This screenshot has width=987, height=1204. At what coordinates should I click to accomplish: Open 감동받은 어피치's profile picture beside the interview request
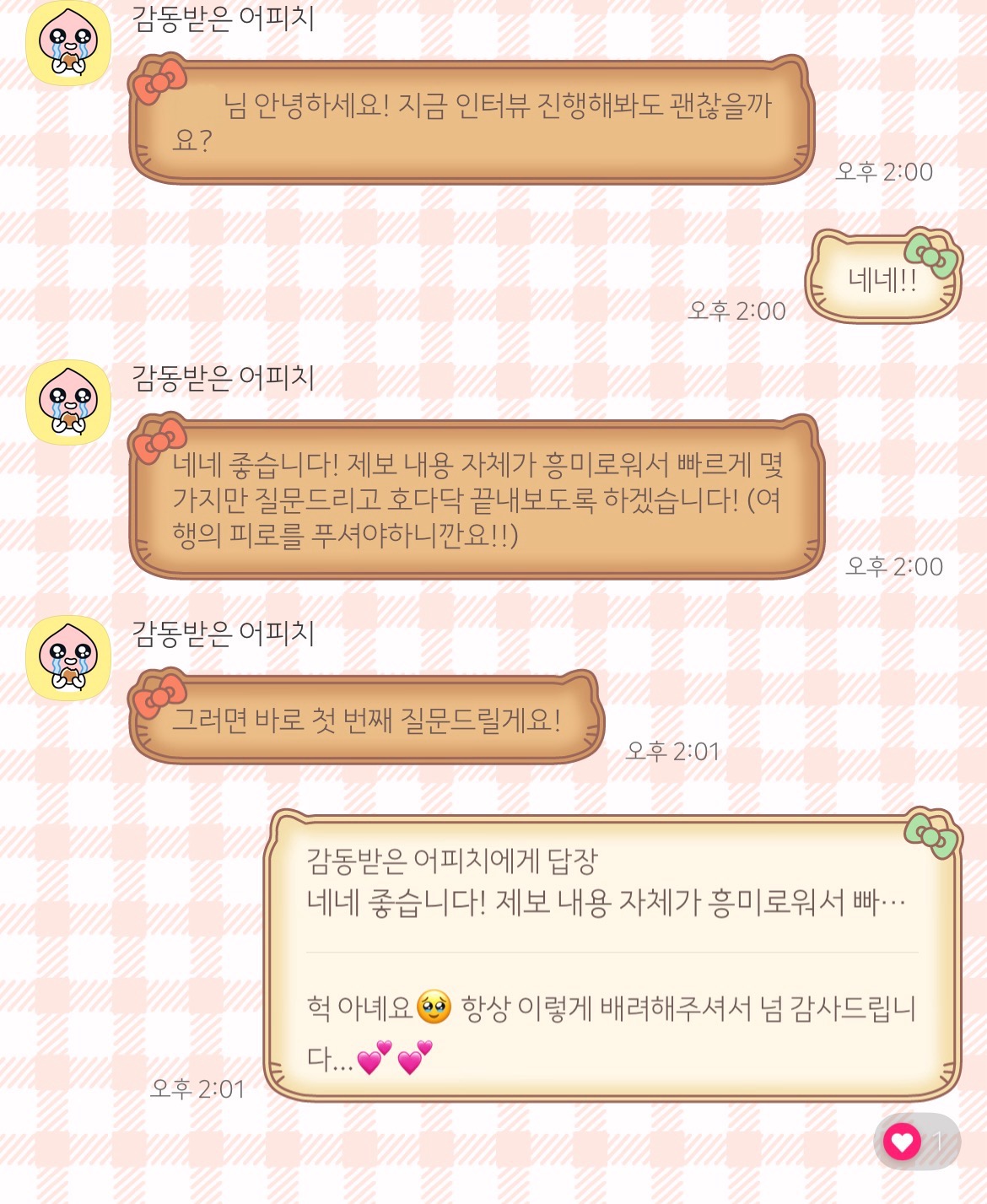pos(68,43)
